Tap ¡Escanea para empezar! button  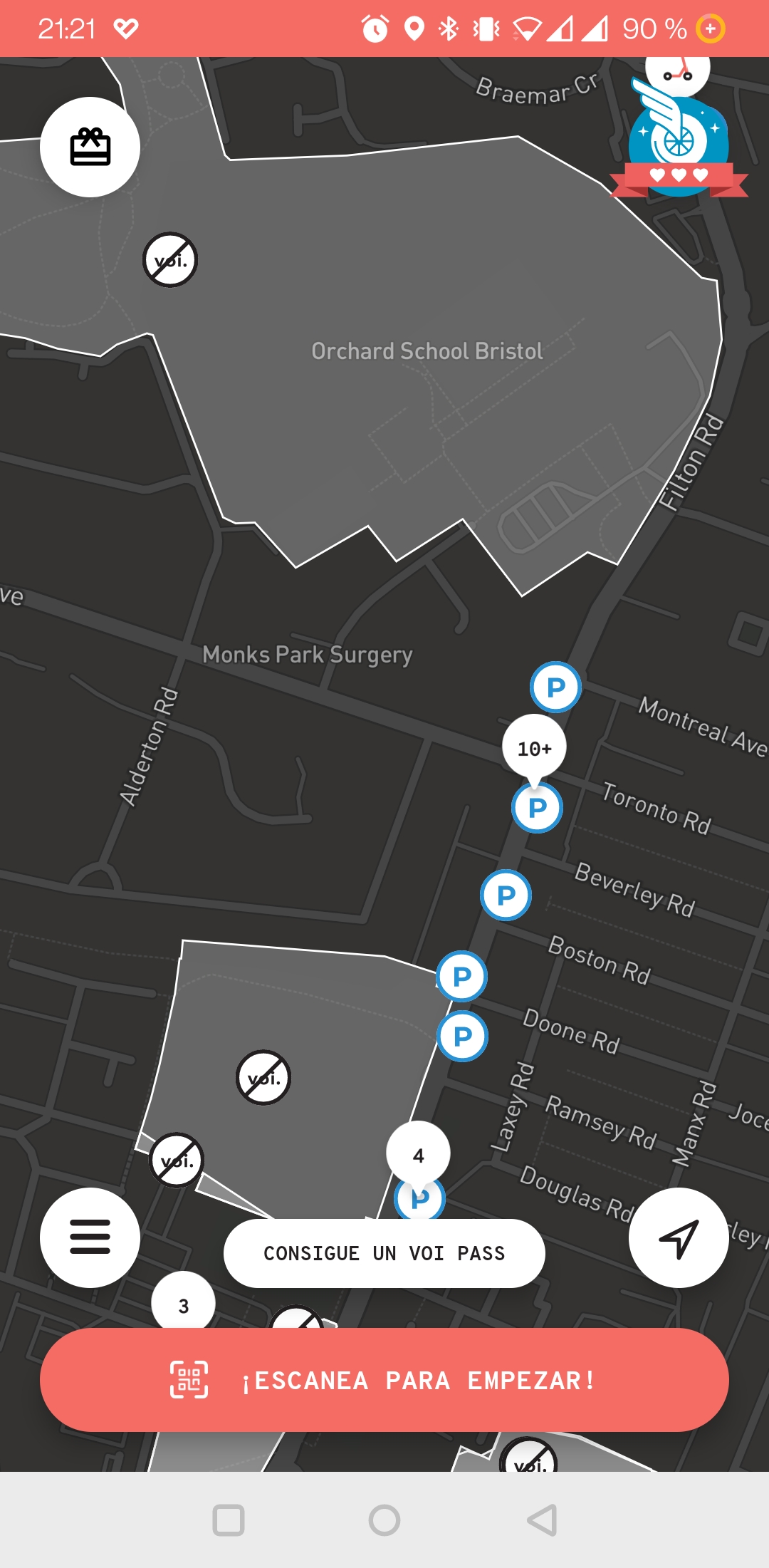tap(384, 1380)
